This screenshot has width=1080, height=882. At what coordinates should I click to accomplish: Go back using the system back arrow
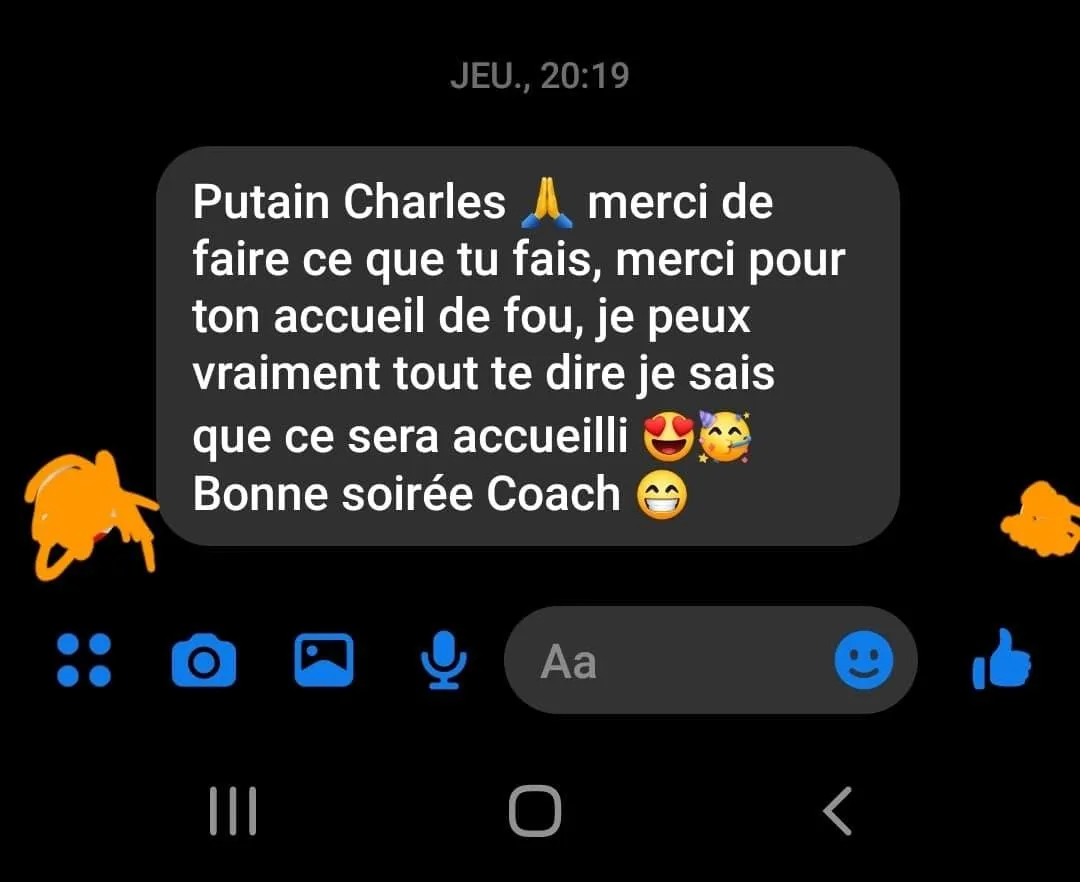(838, 810)
